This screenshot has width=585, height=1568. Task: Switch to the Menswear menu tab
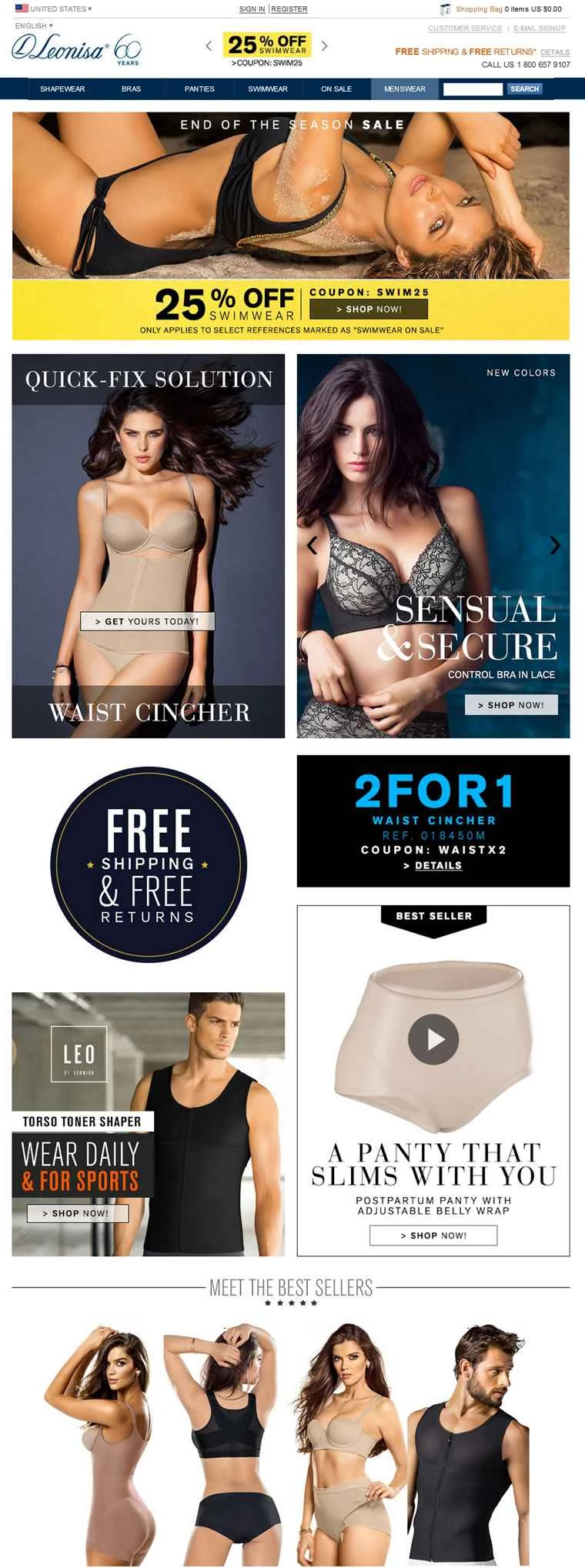tap(404, 89)
